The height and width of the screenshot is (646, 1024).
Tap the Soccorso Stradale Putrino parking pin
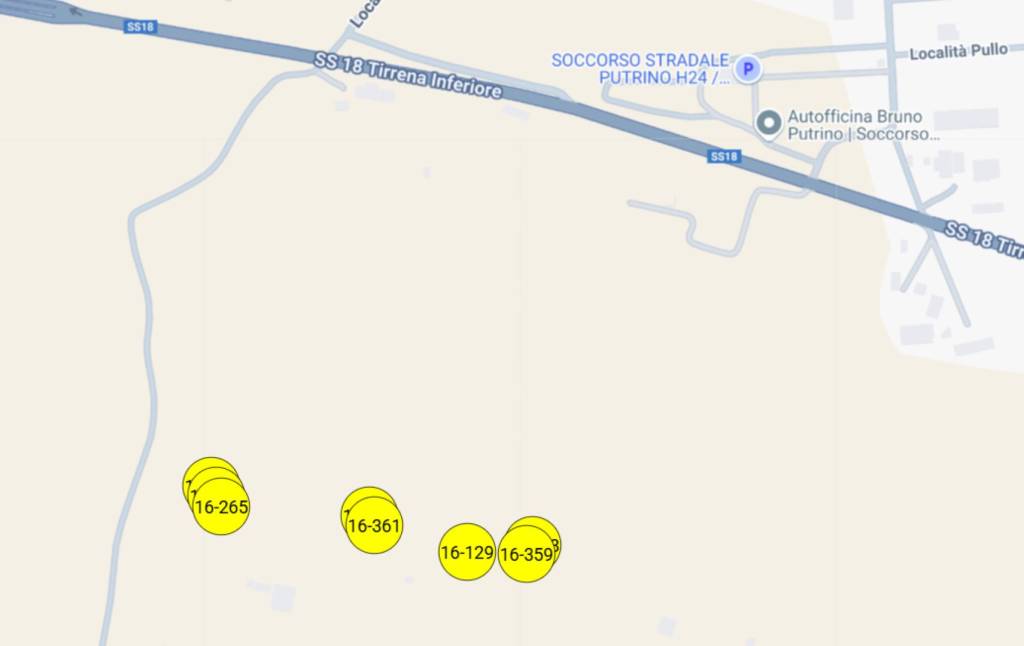pos(747,69)
